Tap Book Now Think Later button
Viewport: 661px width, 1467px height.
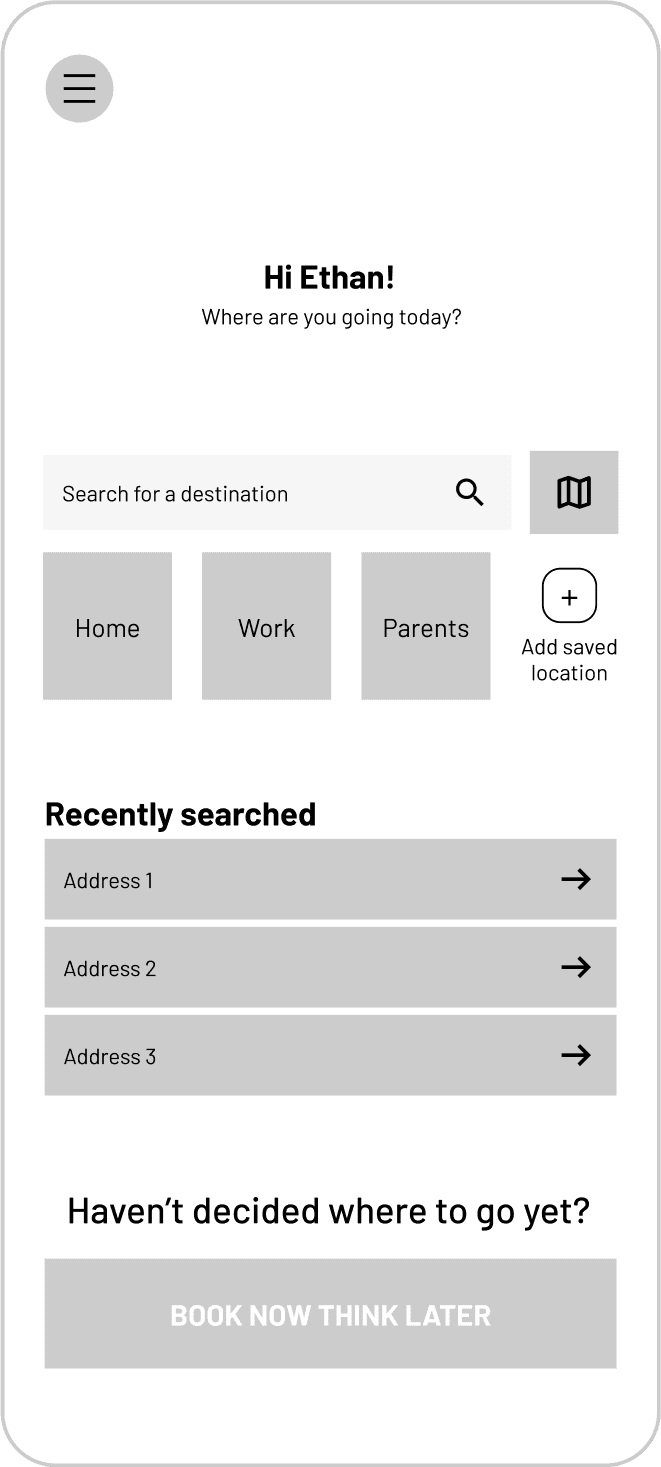coord(330,1313)
